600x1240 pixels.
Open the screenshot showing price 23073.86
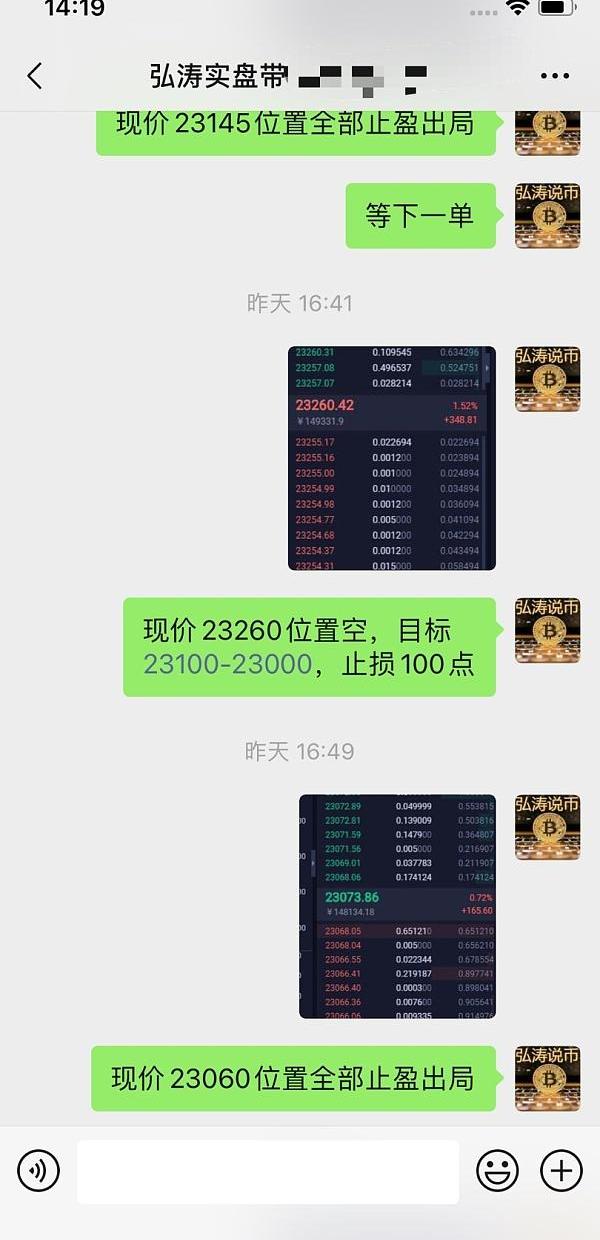click(x=397, y=906)
